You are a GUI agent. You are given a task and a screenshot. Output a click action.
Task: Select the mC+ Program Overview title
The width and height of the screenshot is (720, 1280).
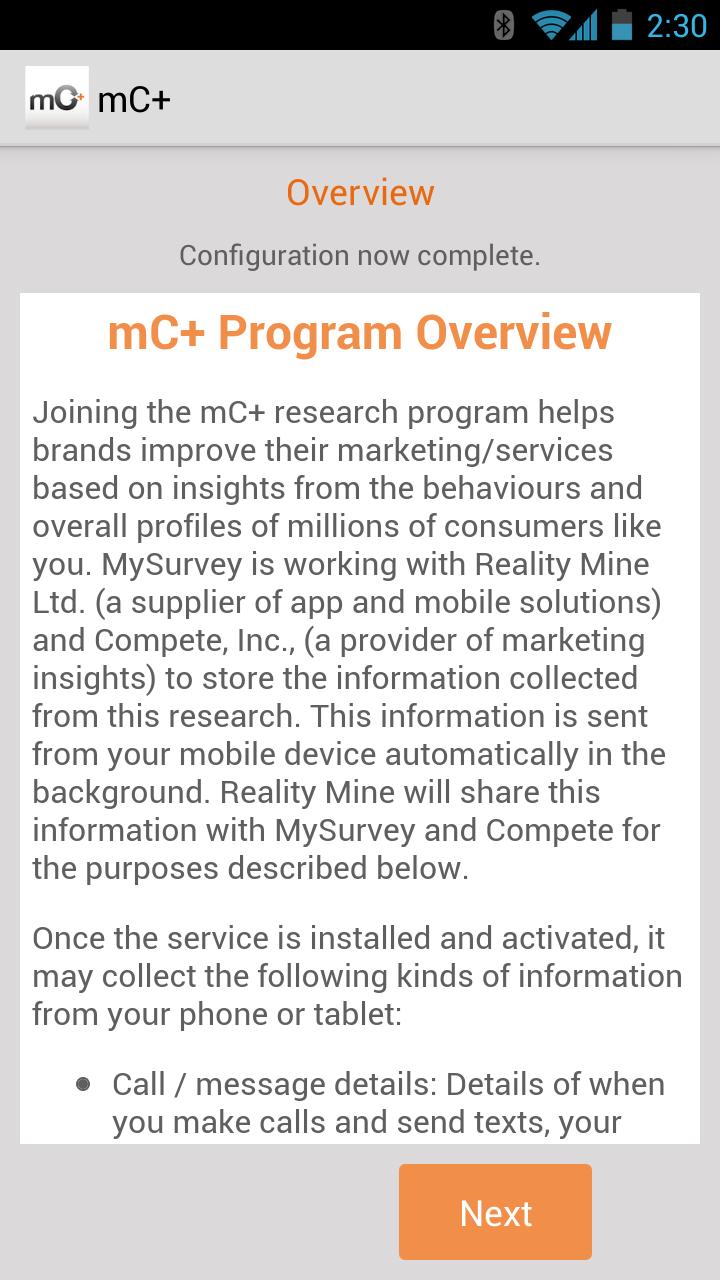[x=360, y=331]
